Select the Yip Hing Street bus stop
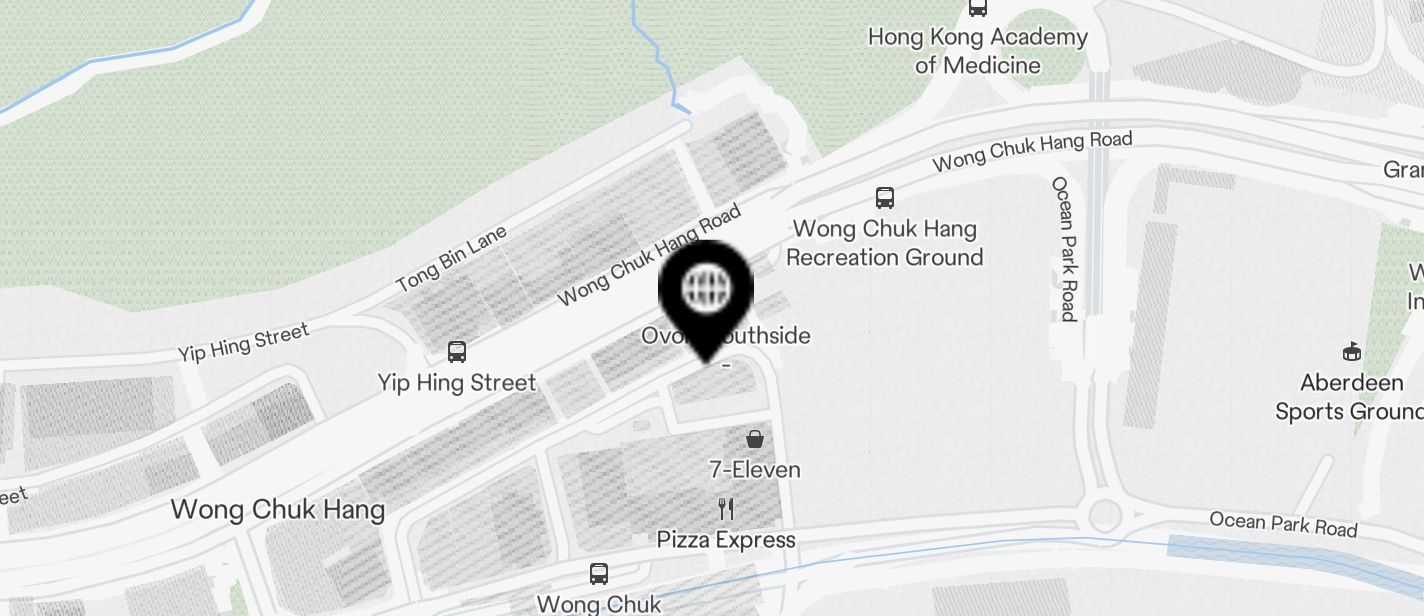The image size is (1424, 616). pyautogui.click(x=457, y=352)
